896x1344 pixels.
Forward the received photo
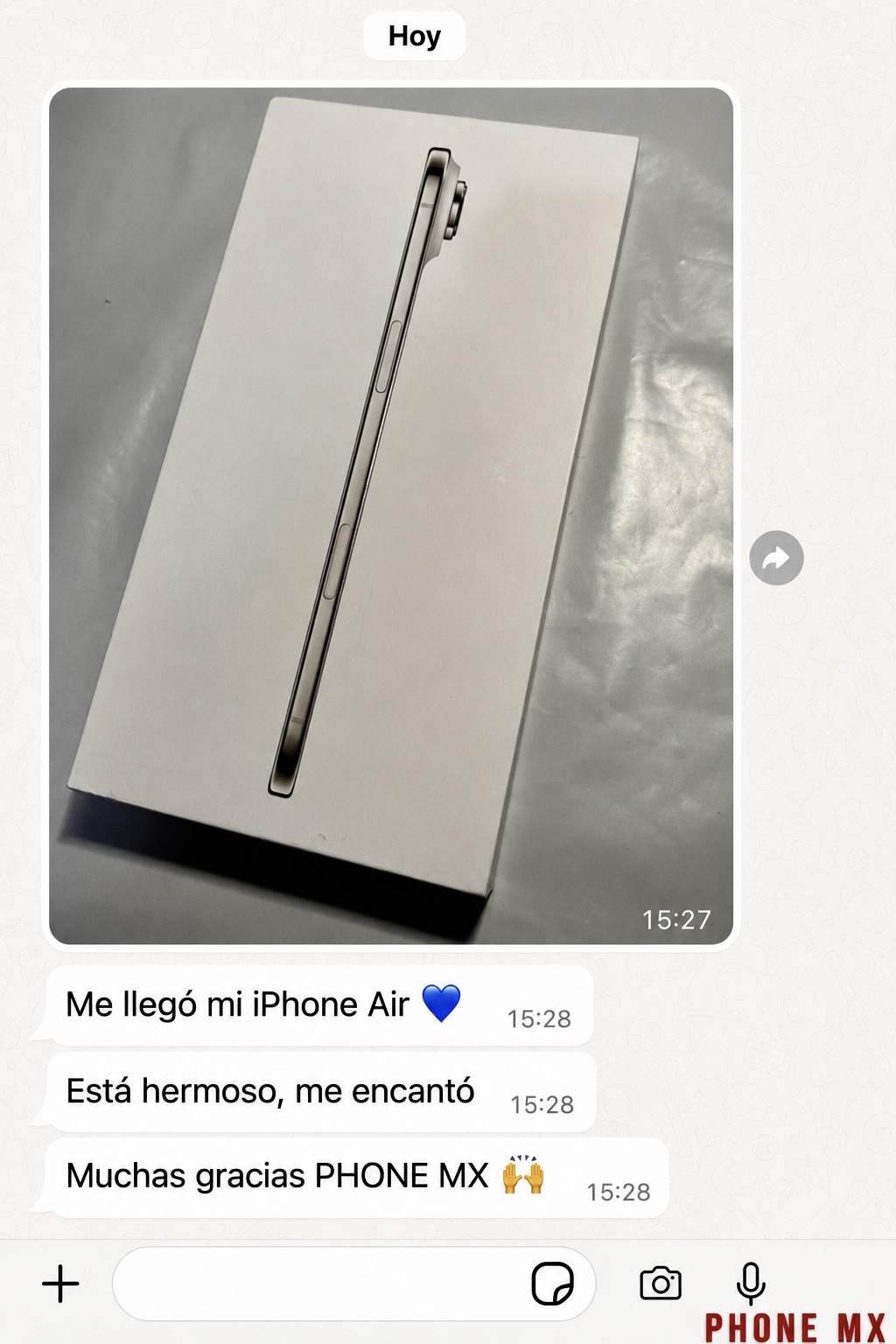click(776, 557)
